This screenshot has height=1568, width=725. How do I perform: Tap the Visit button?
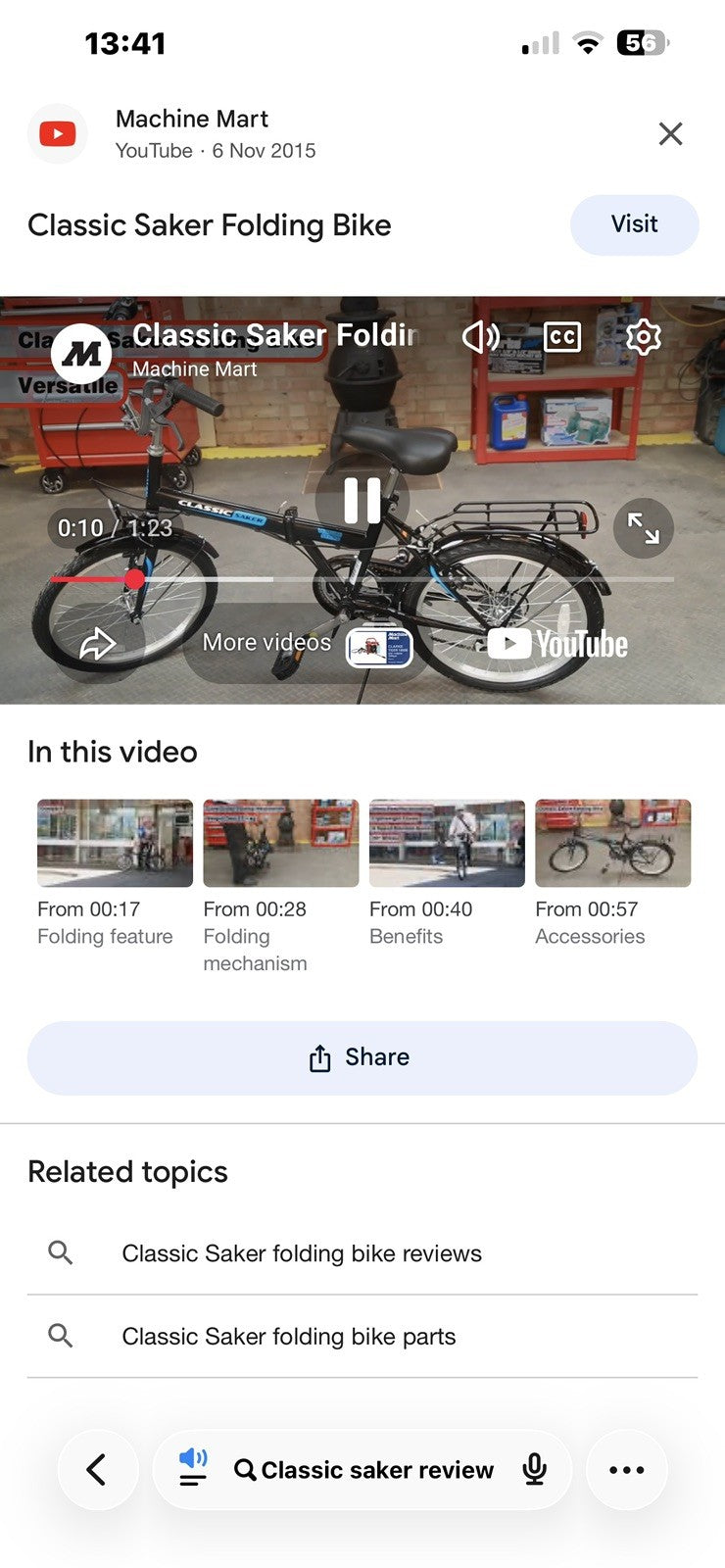pos(634,224)
